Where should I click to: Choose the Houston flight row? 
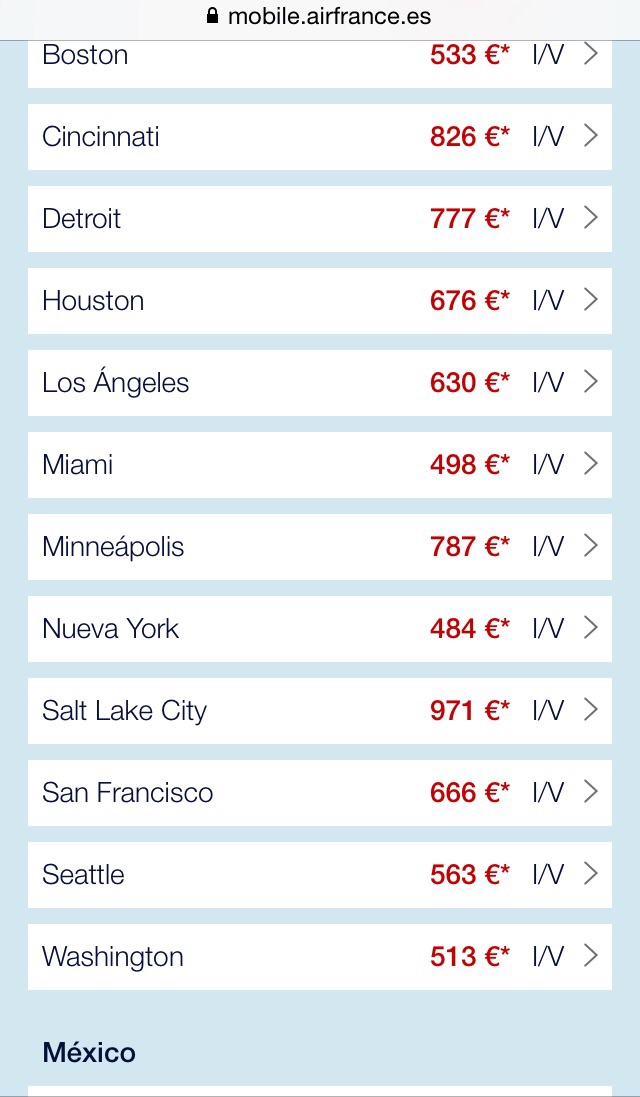tap(320, 301)
